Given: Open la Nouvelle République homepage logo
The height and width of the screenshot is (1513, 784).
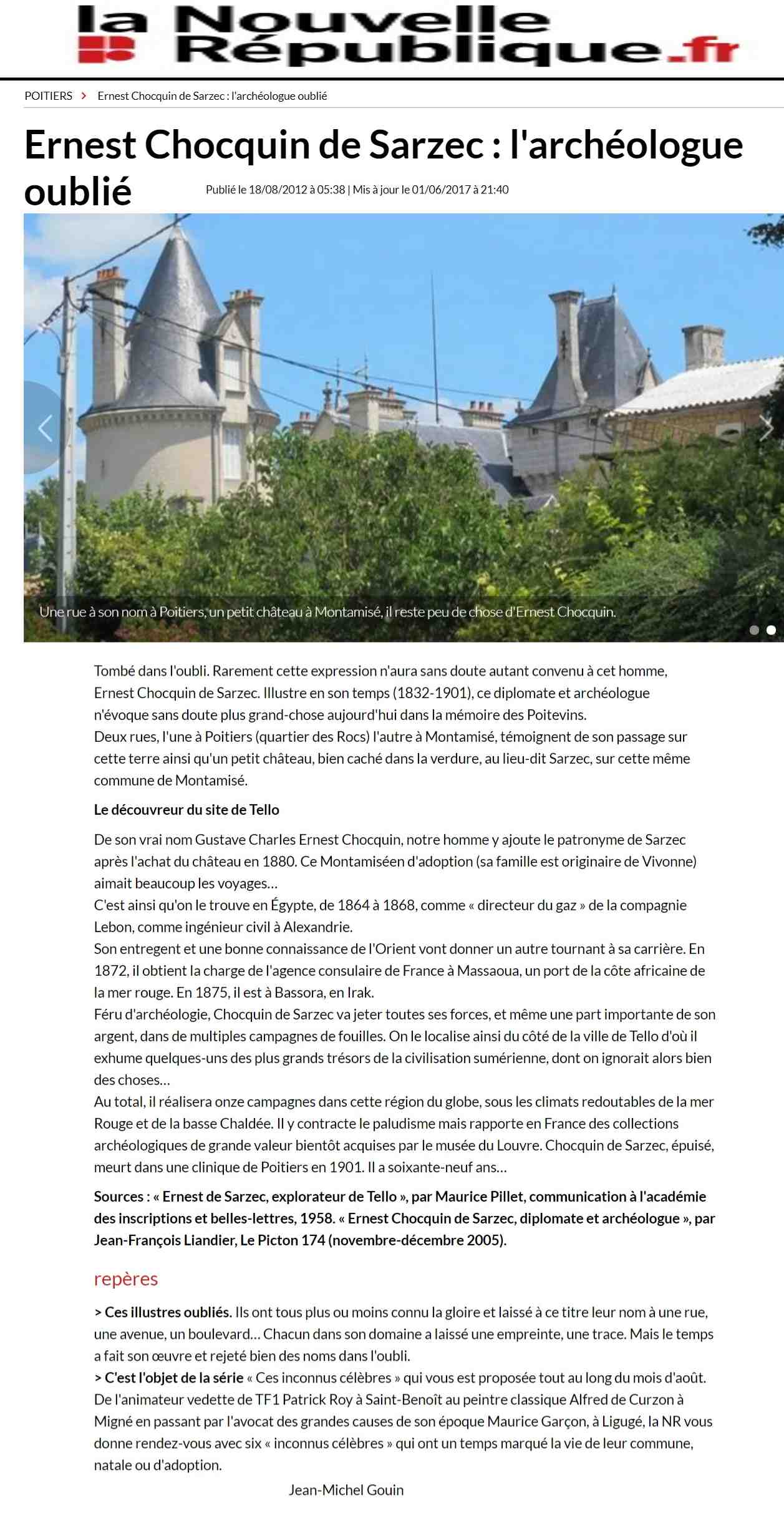Looking at the screenshot, I should coord(408,35).
